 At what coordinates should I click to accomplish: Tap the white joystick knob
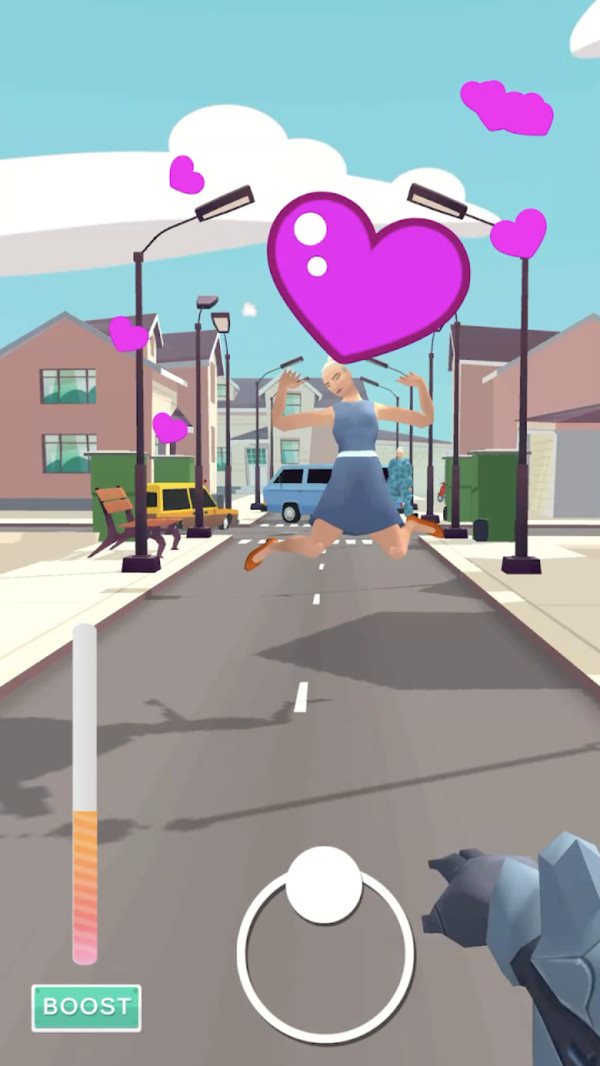[324, 885]
